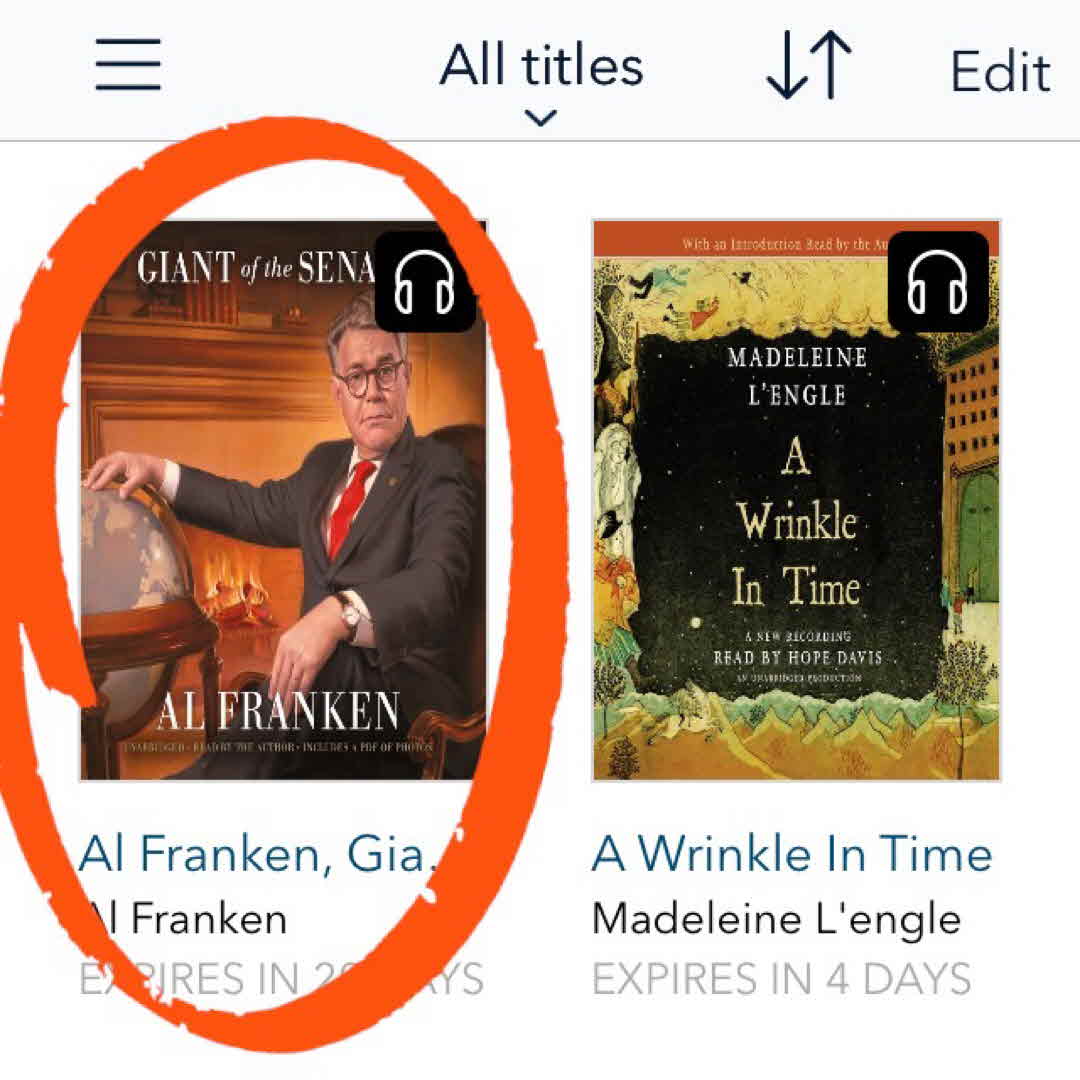Open the hamburger menu
The width and height of the screenshot is (1080, 1080).
click(128, 65)
